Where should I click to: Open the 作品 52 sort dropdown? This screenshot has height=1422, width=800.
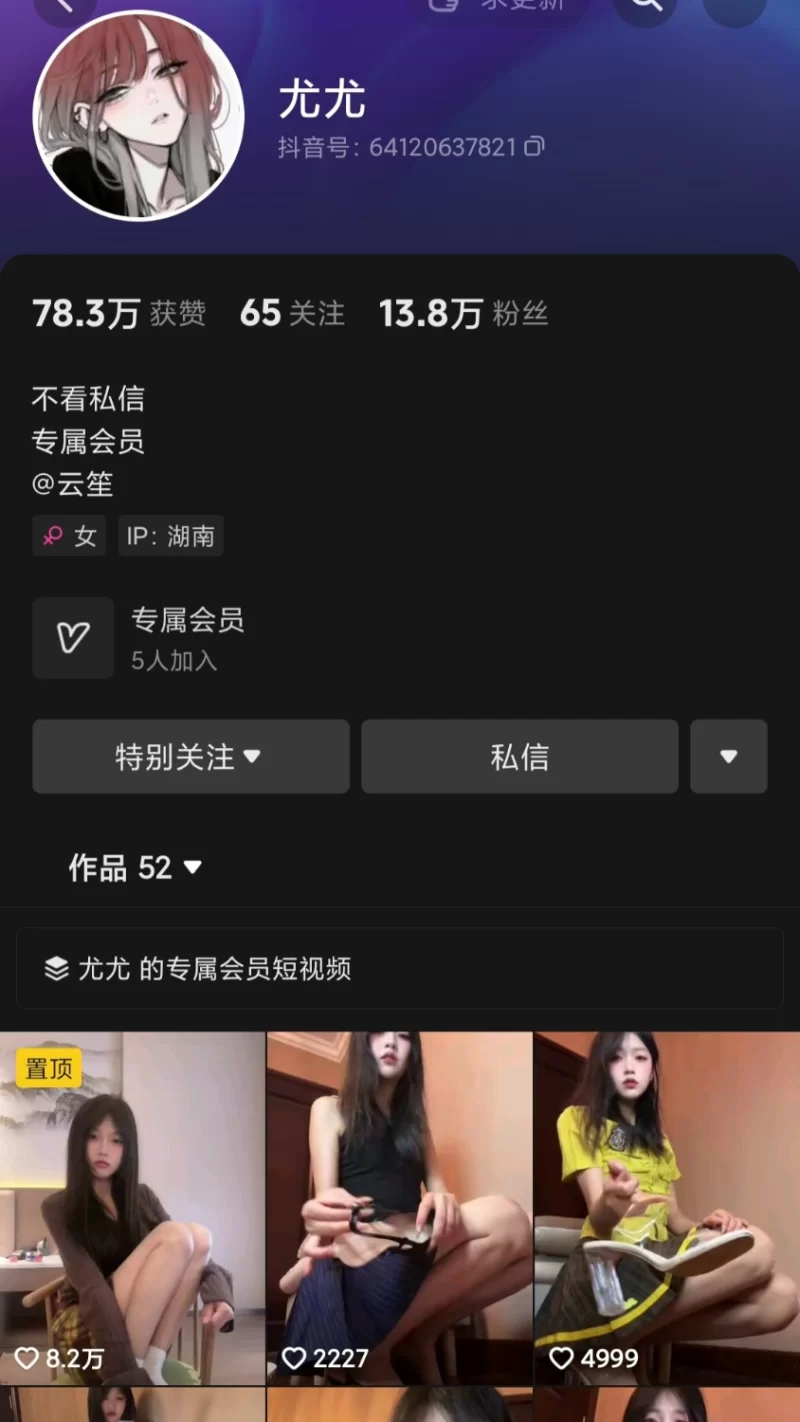pos(135,867)
